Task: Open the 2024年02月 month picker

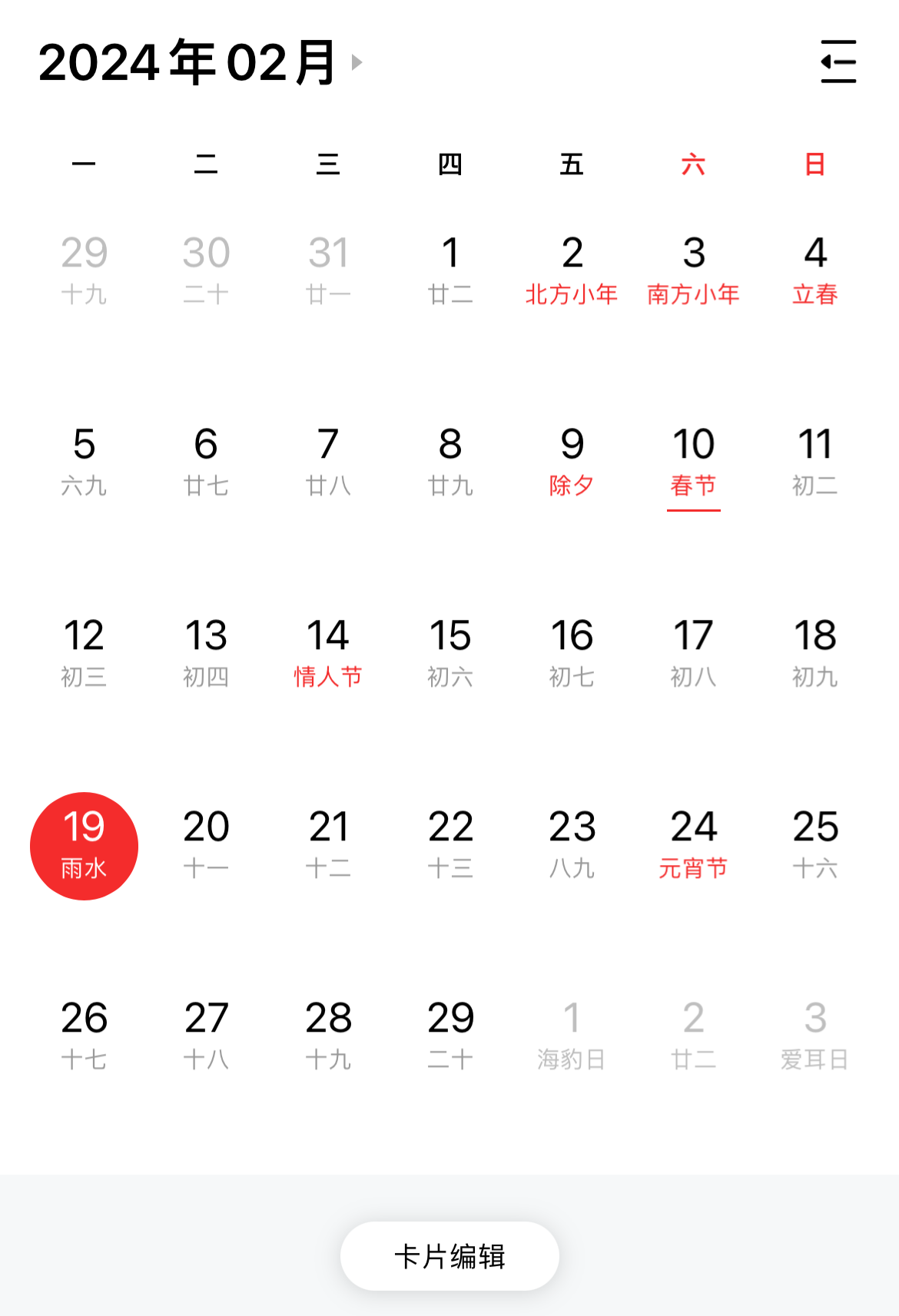Action: tap(198, 62)
